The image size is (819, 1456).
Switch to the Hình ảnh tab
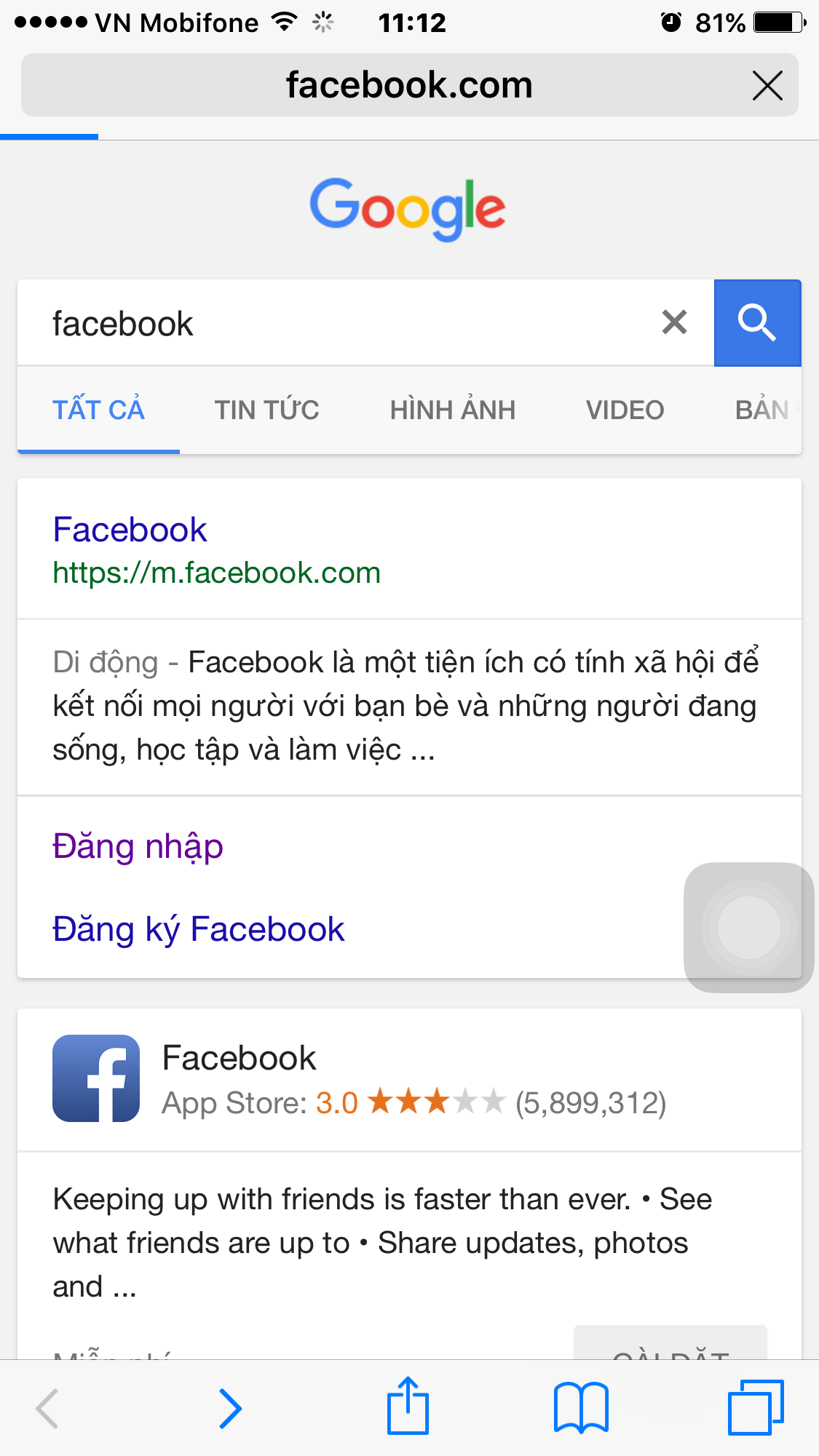[x=452, y=410]
